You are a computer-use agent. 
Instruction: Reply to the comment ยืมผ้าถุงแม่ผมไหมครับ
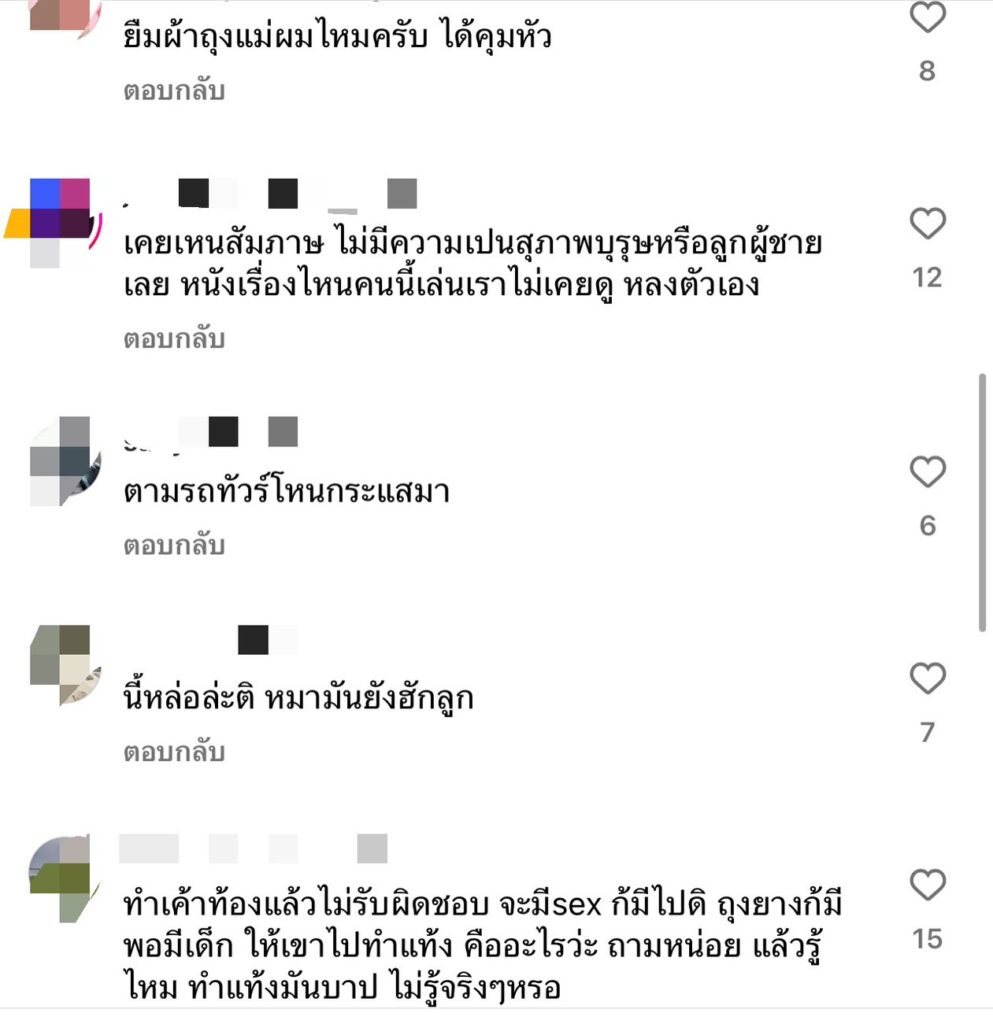point(174,91)
